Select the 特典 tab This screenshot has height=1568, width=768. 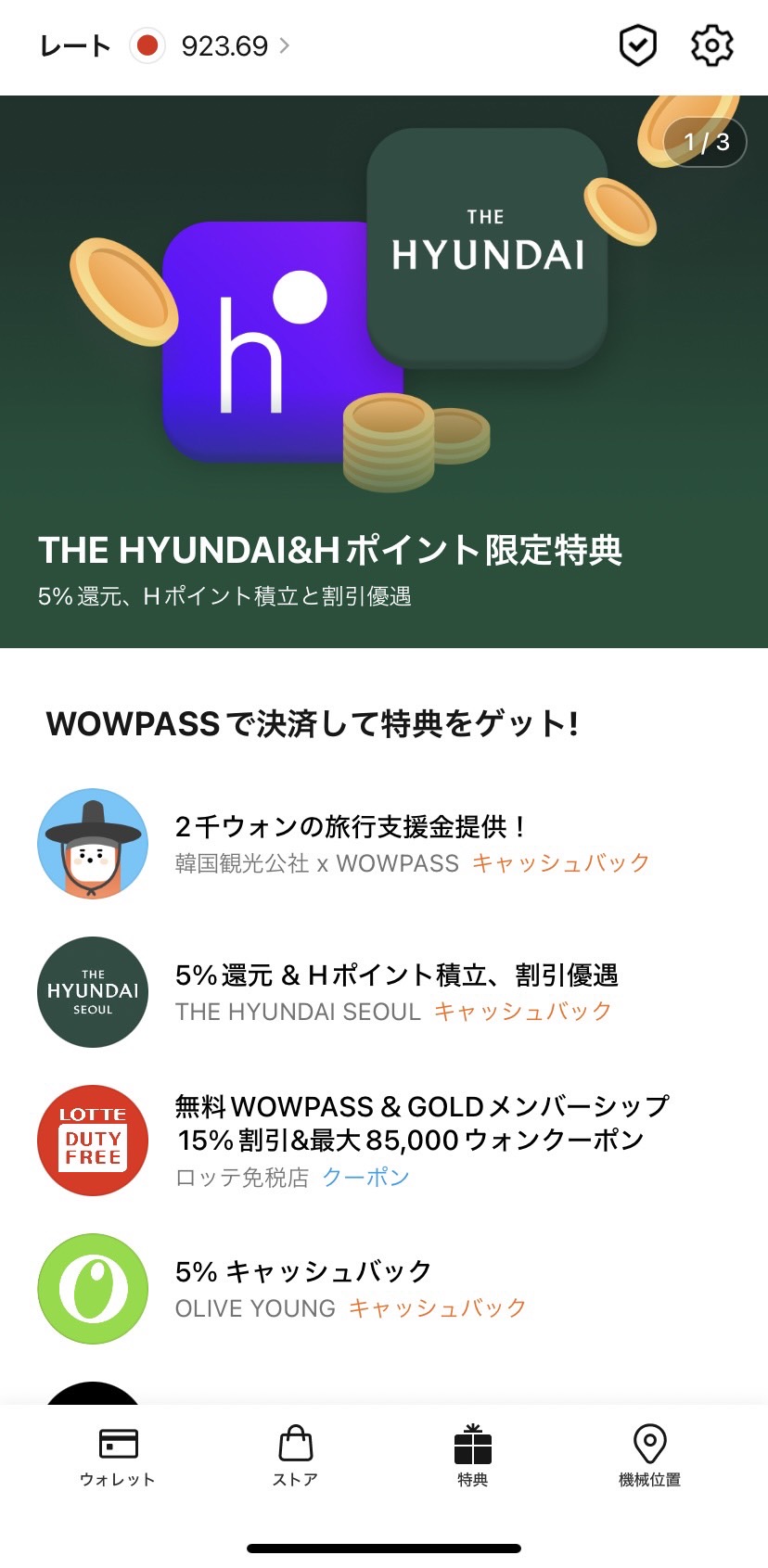pyautogui.click(x=472, y=1456)
